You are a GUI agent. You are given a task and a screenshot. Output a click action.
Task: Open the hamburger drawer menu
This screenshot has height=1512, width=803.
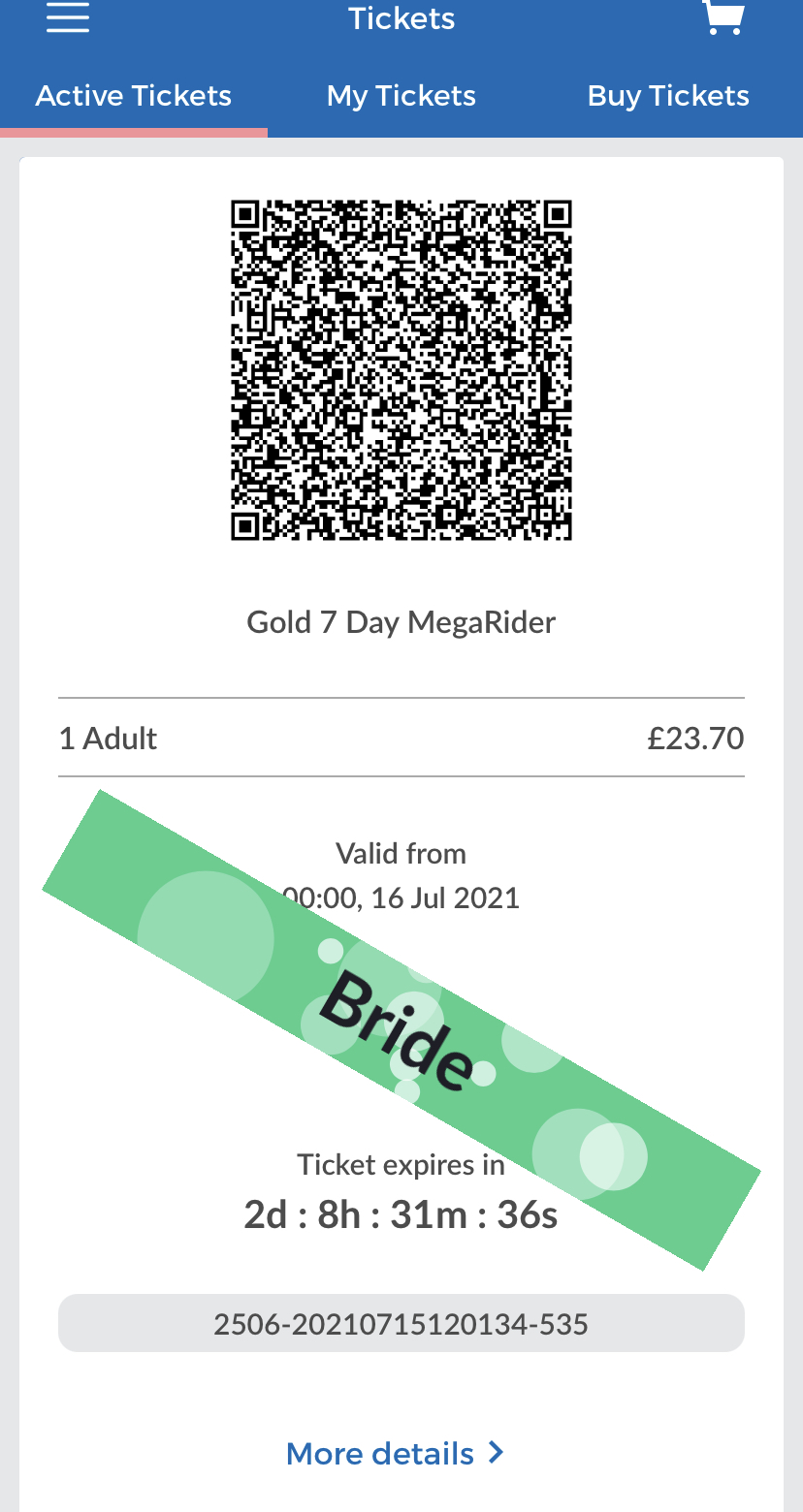coord(68,17)
